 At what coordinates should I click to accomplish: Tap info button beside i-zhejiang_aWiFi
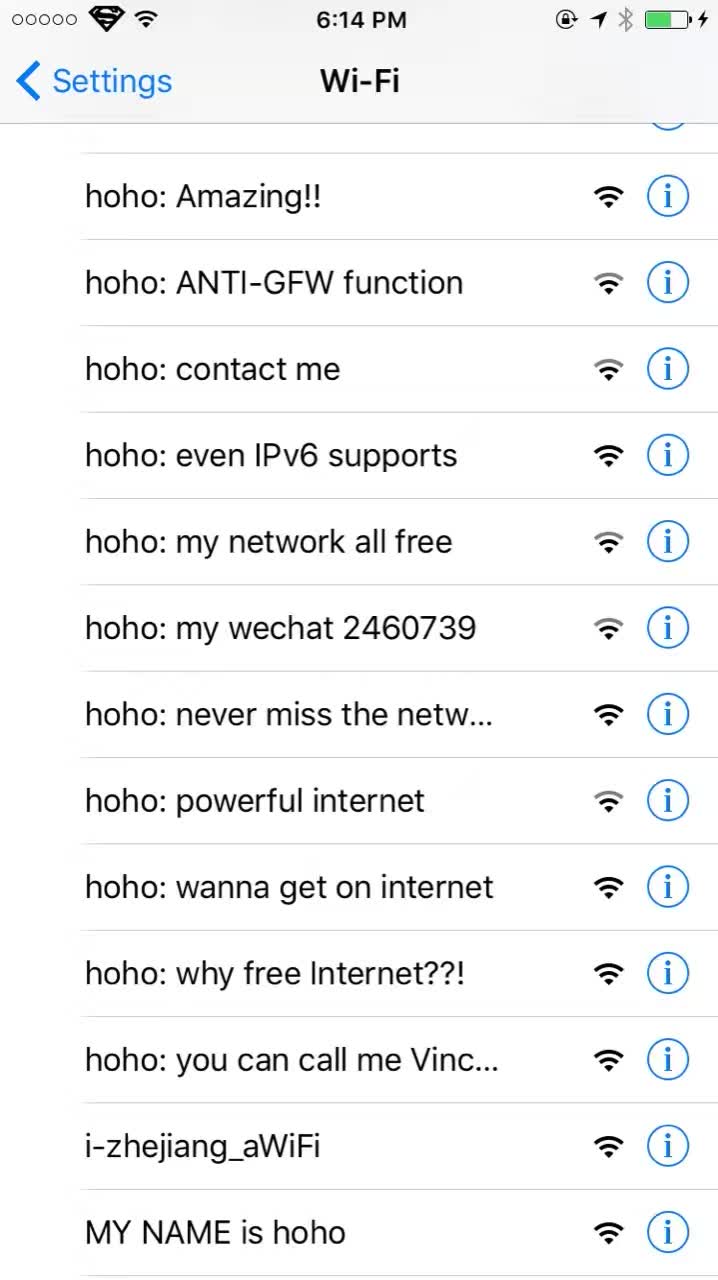(668, 1145)
